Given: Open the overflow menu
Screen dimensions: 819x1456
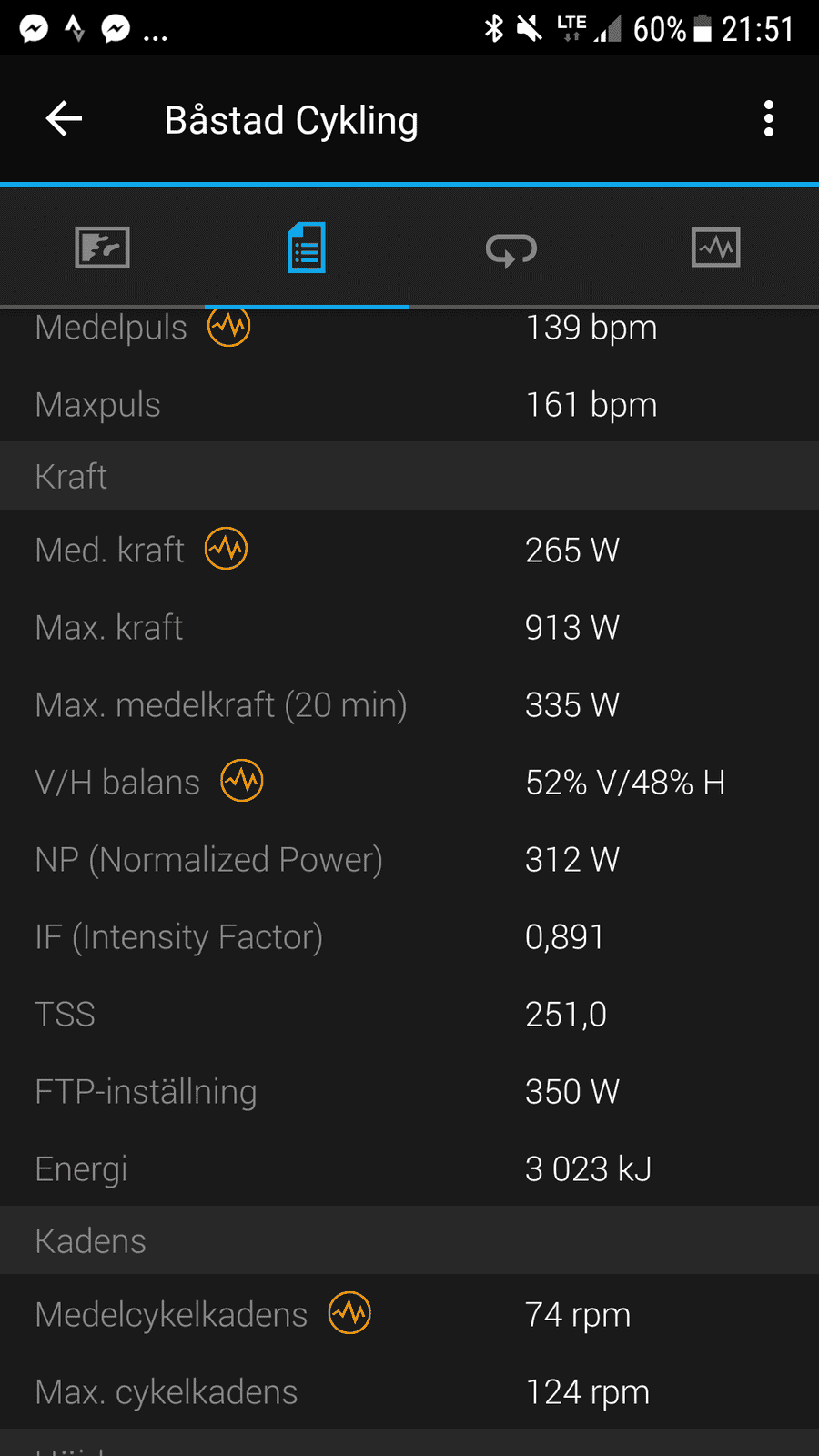Looking at the screenshot, I should pyautogui.click(x=769, y=118).
